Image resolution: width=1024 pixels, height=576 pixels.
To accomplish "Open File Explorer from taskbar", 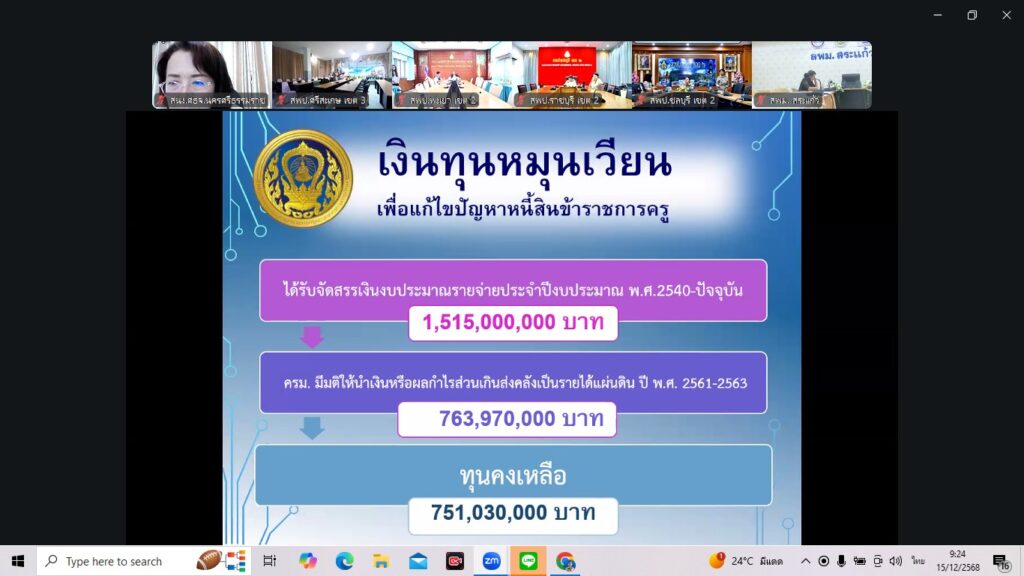I will coord(381,561).
